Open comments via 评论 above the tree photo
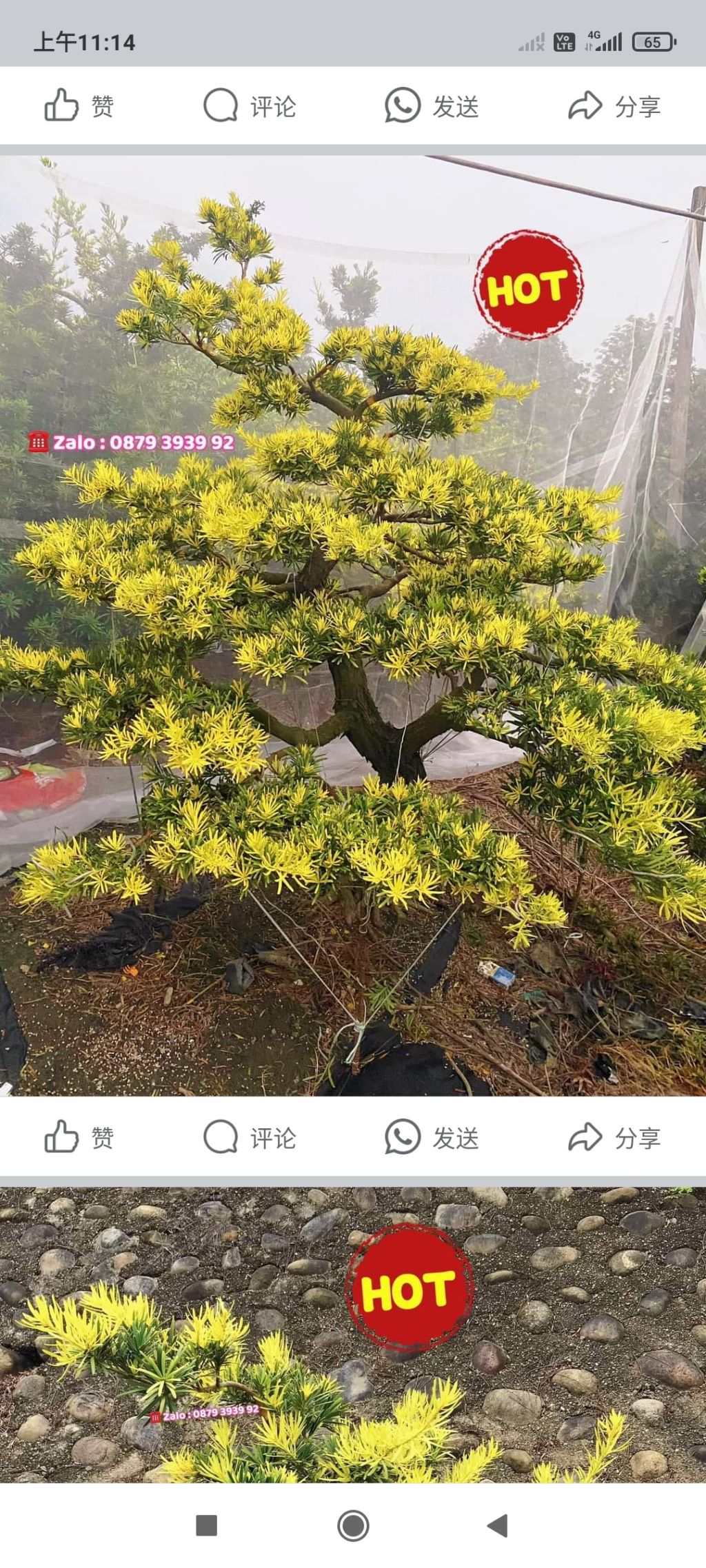 [250, 106]
